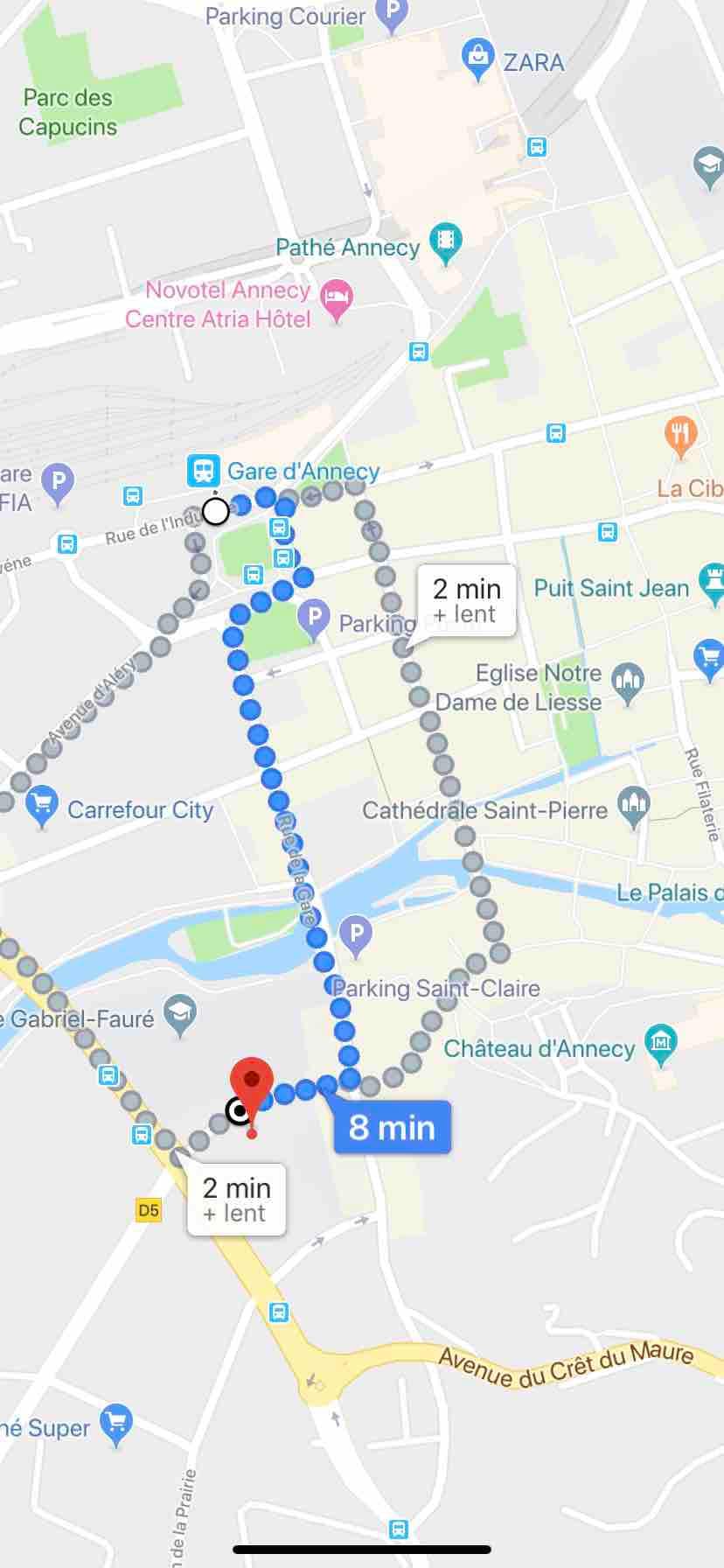
Task: Open the Parking Saint-Claire marker
Action: pos(356,935)
